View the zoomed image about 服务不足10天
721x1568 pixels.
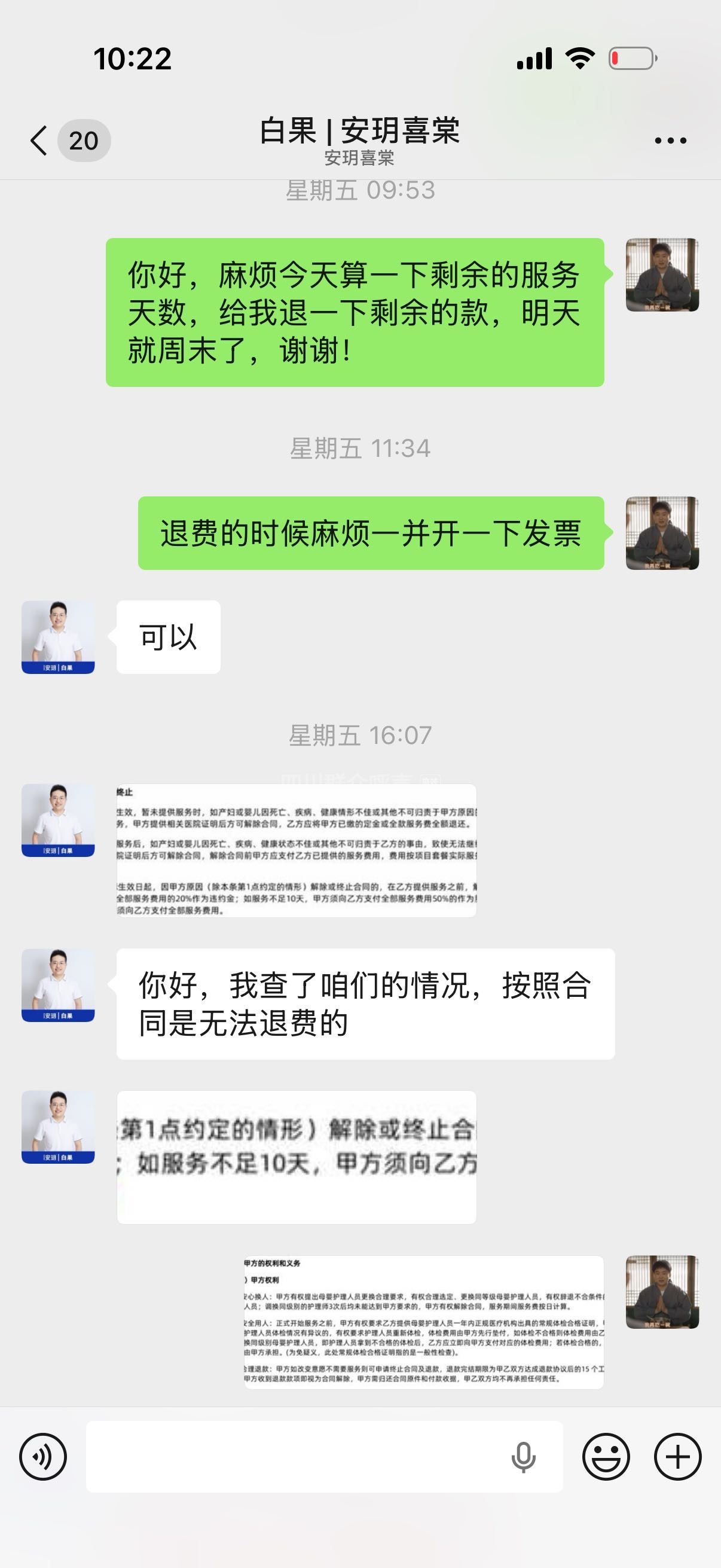coord(297,1157)
